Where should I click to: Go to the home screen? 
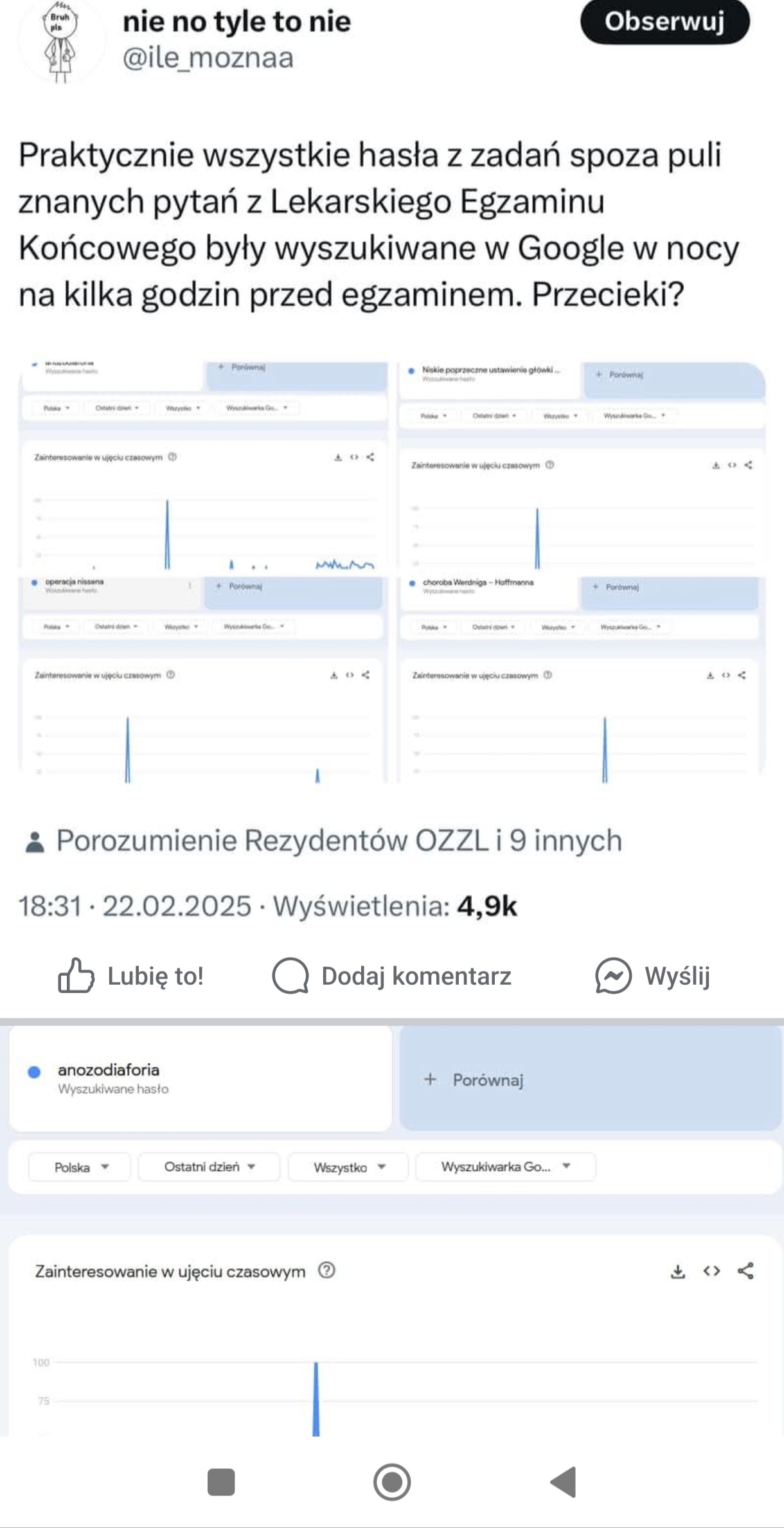(392, 1483)
